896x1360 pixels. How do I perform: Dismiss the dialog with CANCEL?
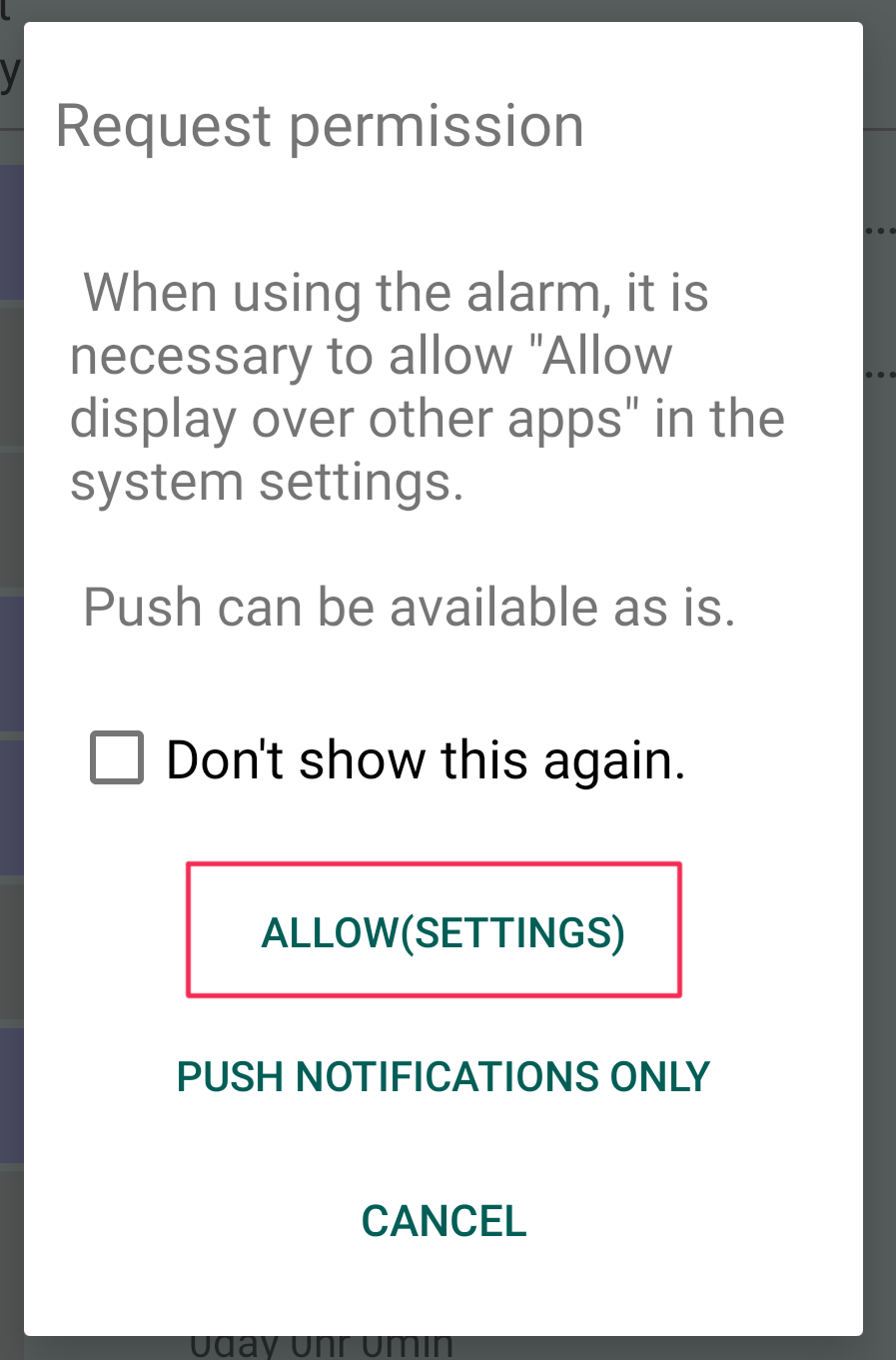pos(444,1221)
